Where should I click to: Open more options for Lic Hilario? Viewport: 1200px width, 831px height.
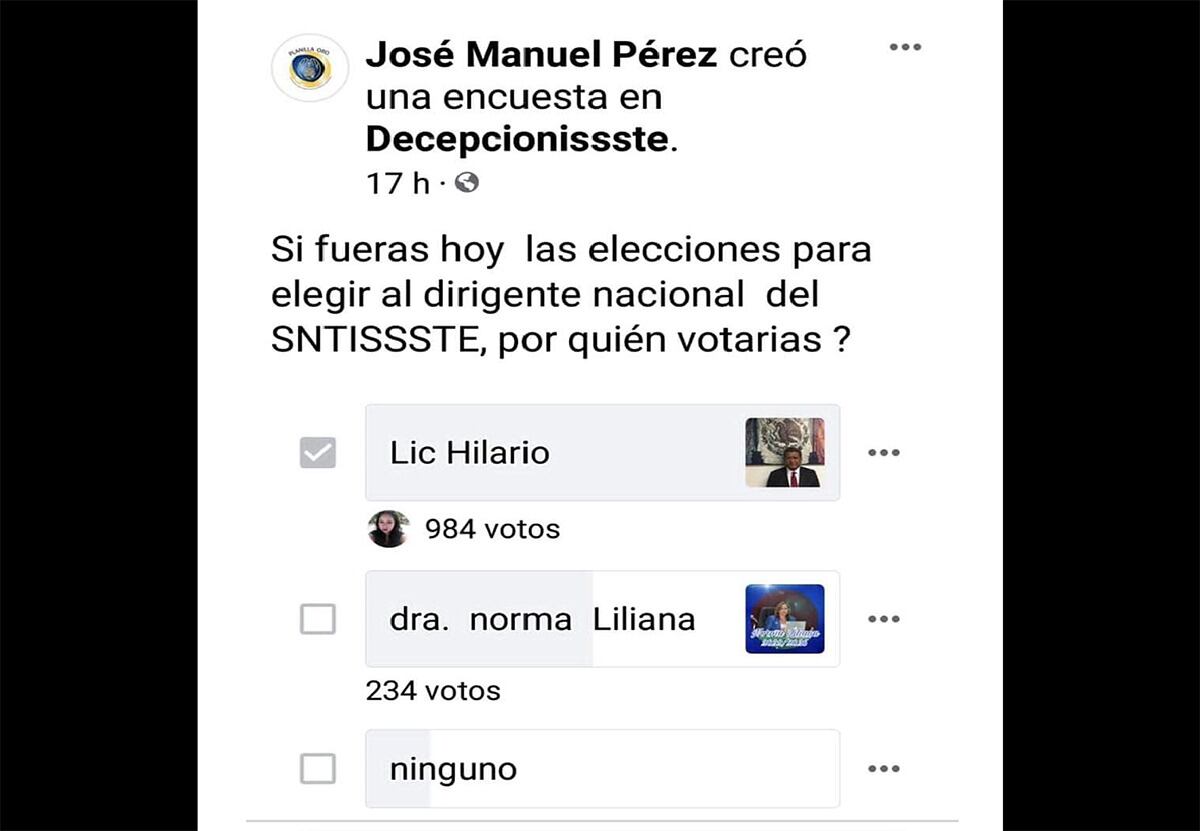pyautogui.click(x=883, y=453)
